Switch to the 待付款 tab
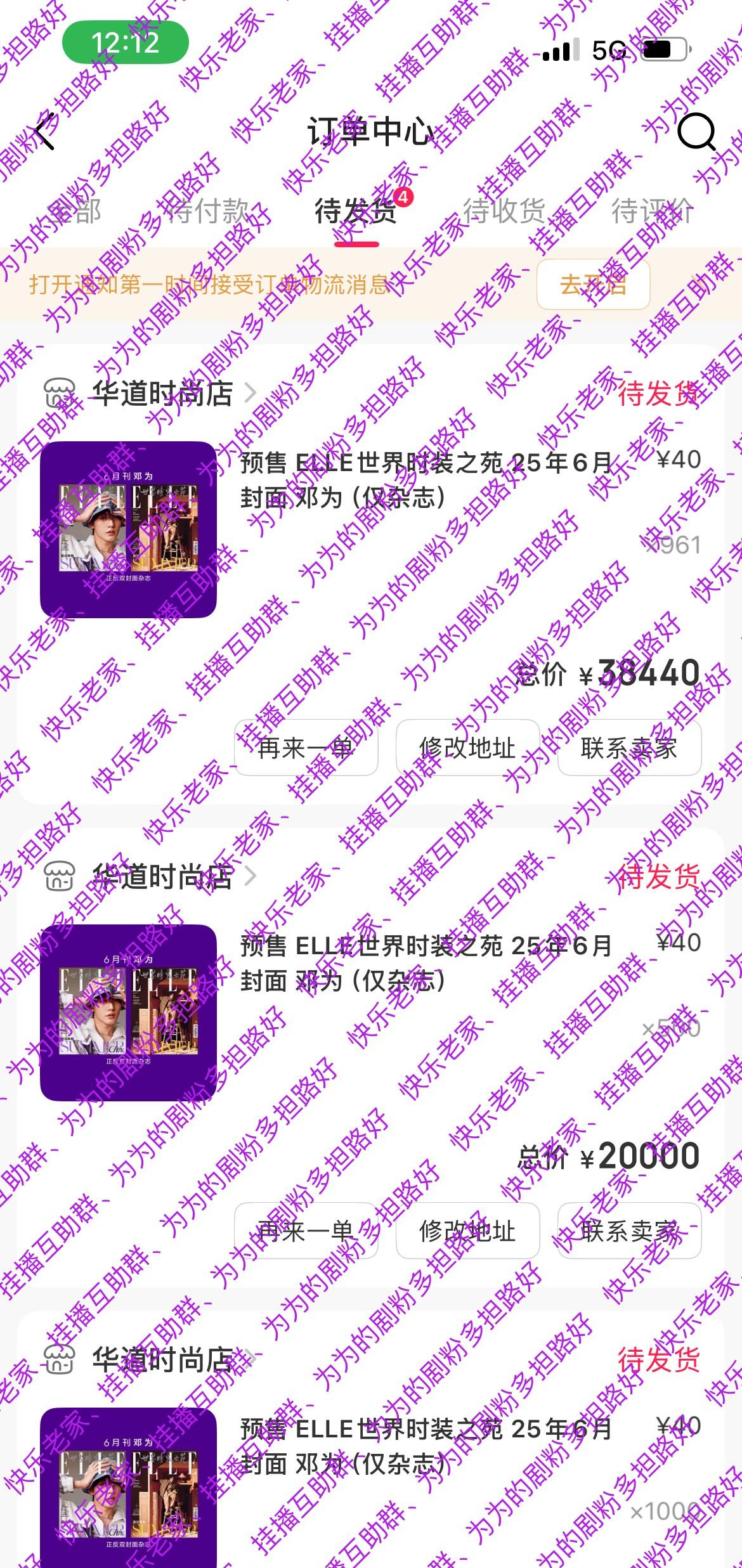 tap(207, 211)
